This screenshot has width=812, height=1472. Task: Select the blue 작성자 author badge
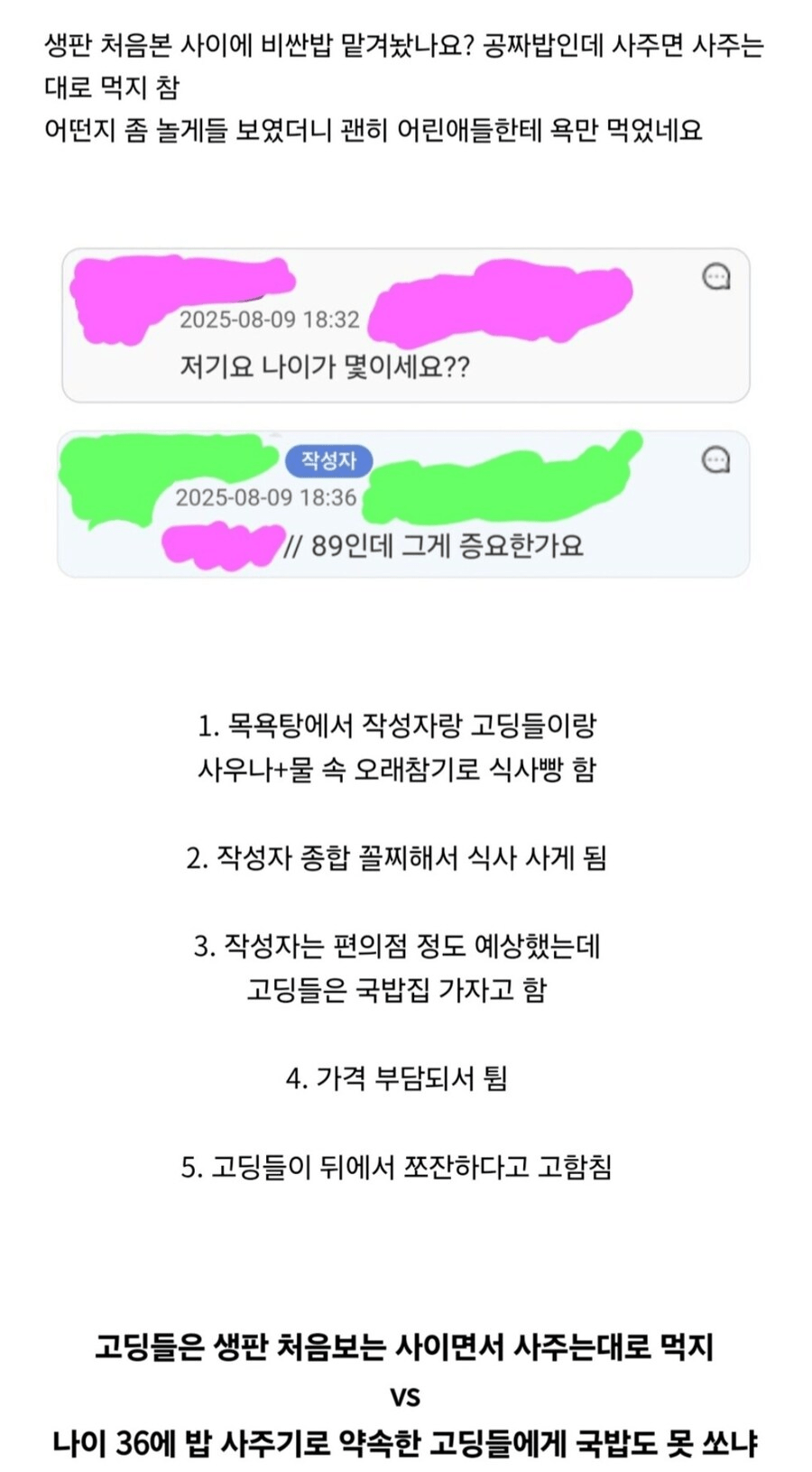coord(330,462)
